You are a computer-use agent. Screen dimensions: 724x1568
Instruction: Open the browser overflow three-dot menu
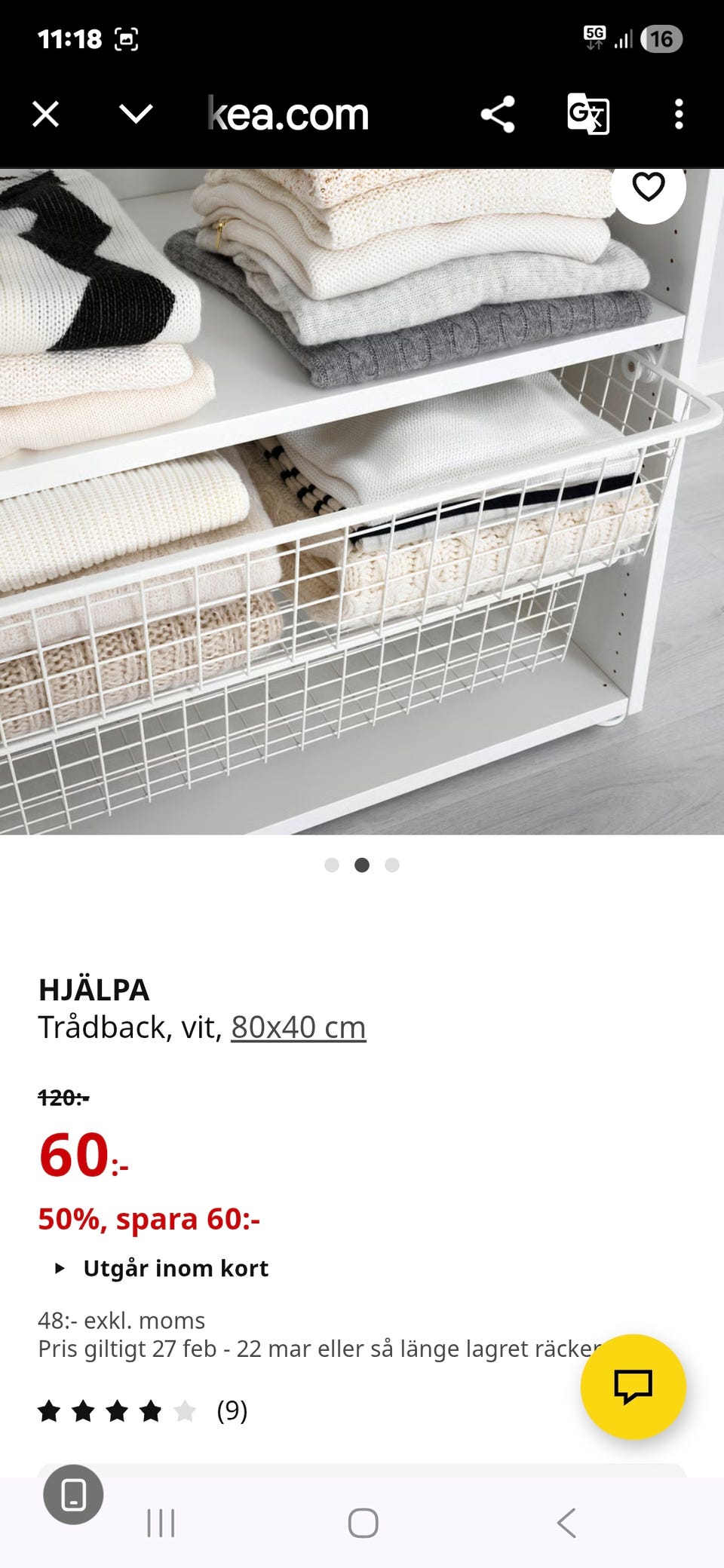(680, 114)
